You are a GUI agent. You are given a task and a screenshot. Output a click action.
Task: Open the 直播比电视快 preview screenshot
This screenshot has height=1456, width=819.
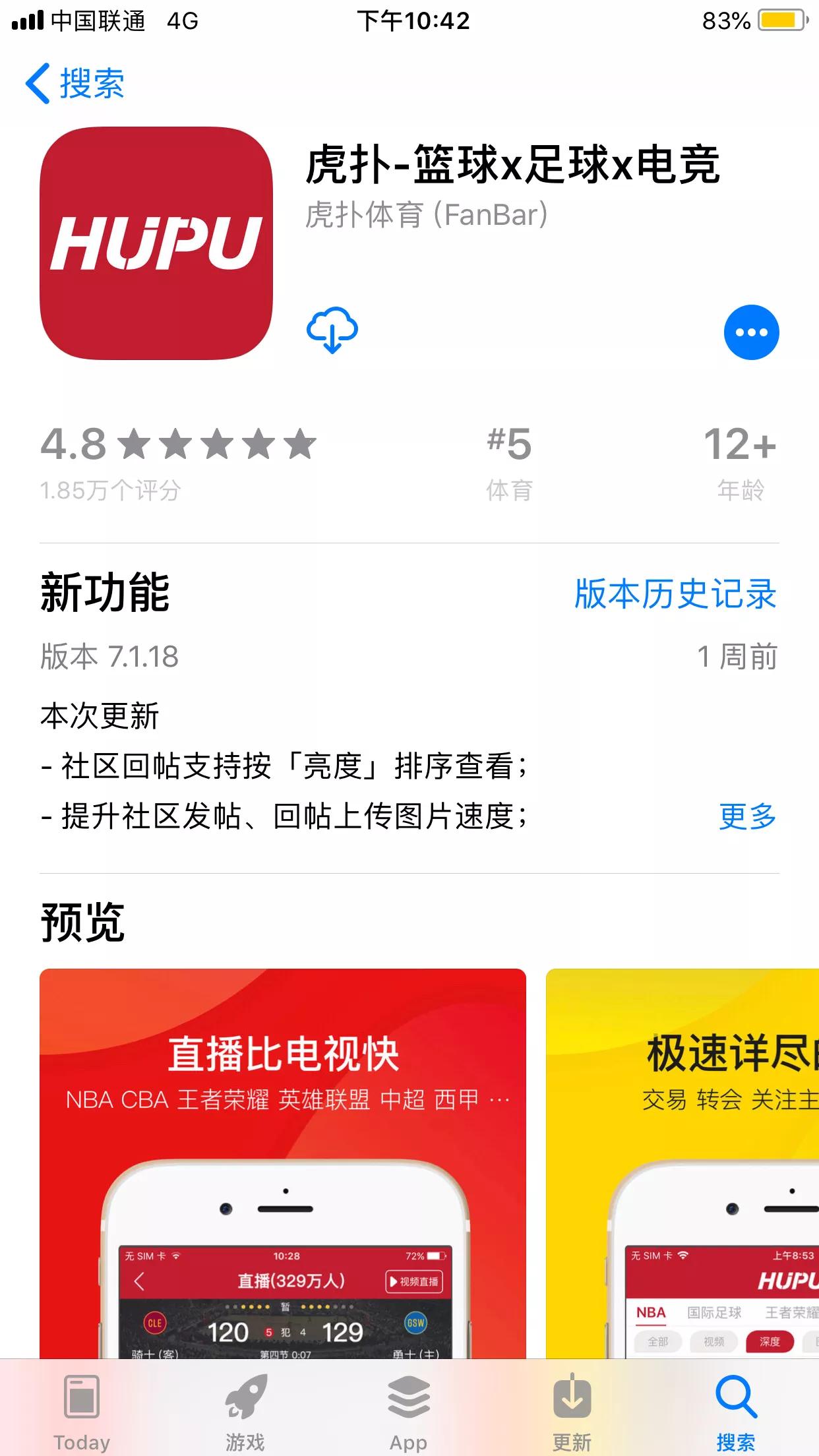(x=283, y=1163)
